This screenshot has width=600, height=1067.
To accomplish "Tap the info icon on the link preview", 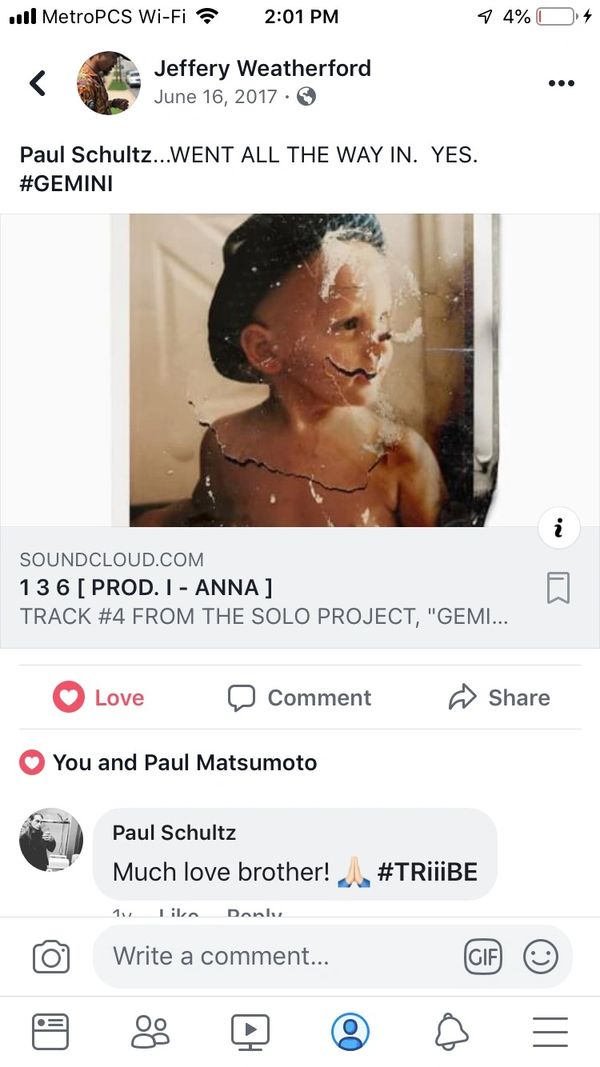I will [558, 528].
